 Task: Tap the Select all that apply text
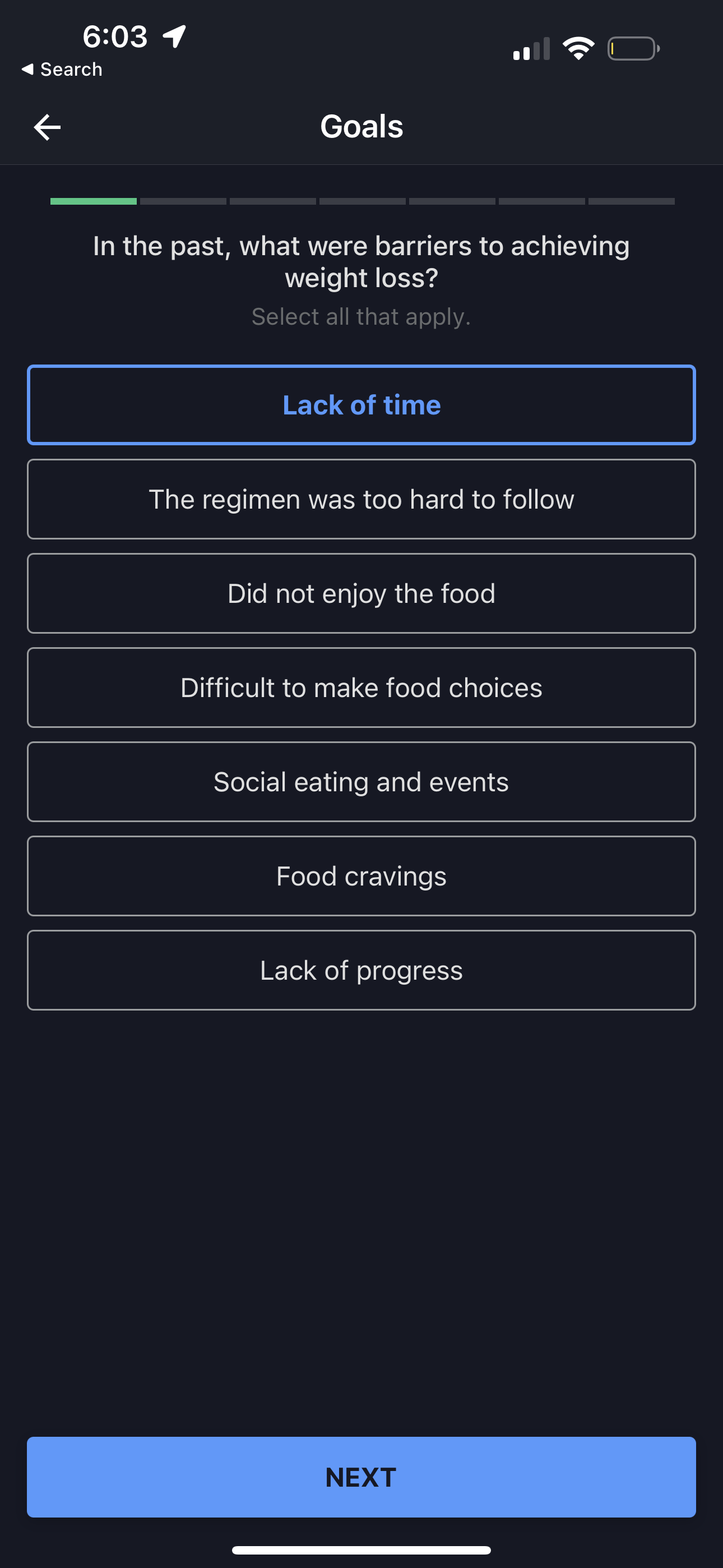point(361,316)
